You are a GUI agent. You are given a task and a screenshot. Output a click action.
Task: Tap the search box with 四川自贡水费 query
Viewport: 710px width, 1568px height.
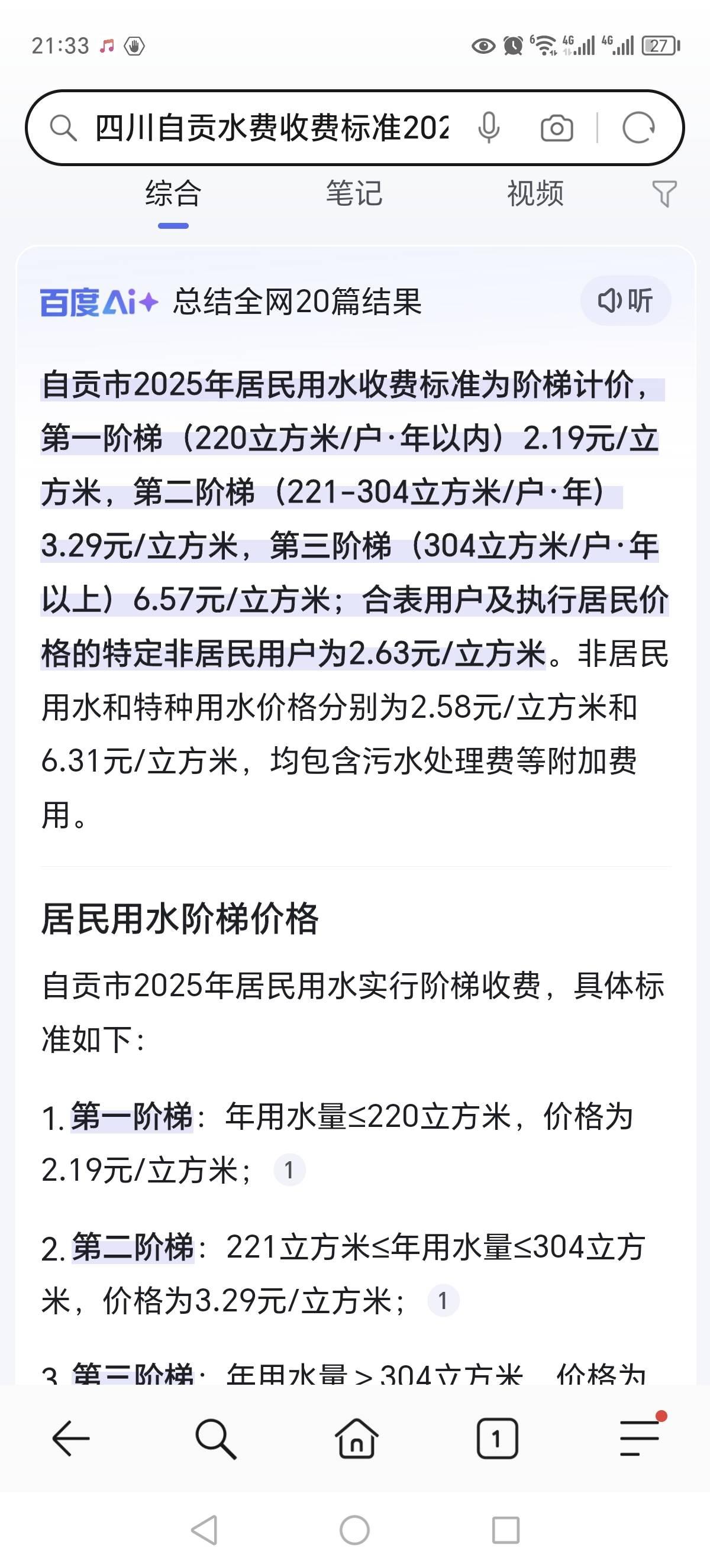pos(271,128)
